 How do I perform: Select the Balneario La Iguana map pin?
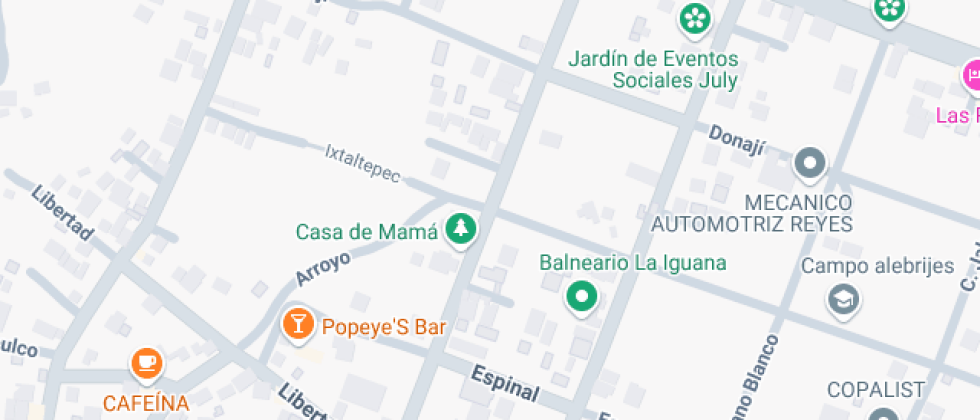click(581, 296)
